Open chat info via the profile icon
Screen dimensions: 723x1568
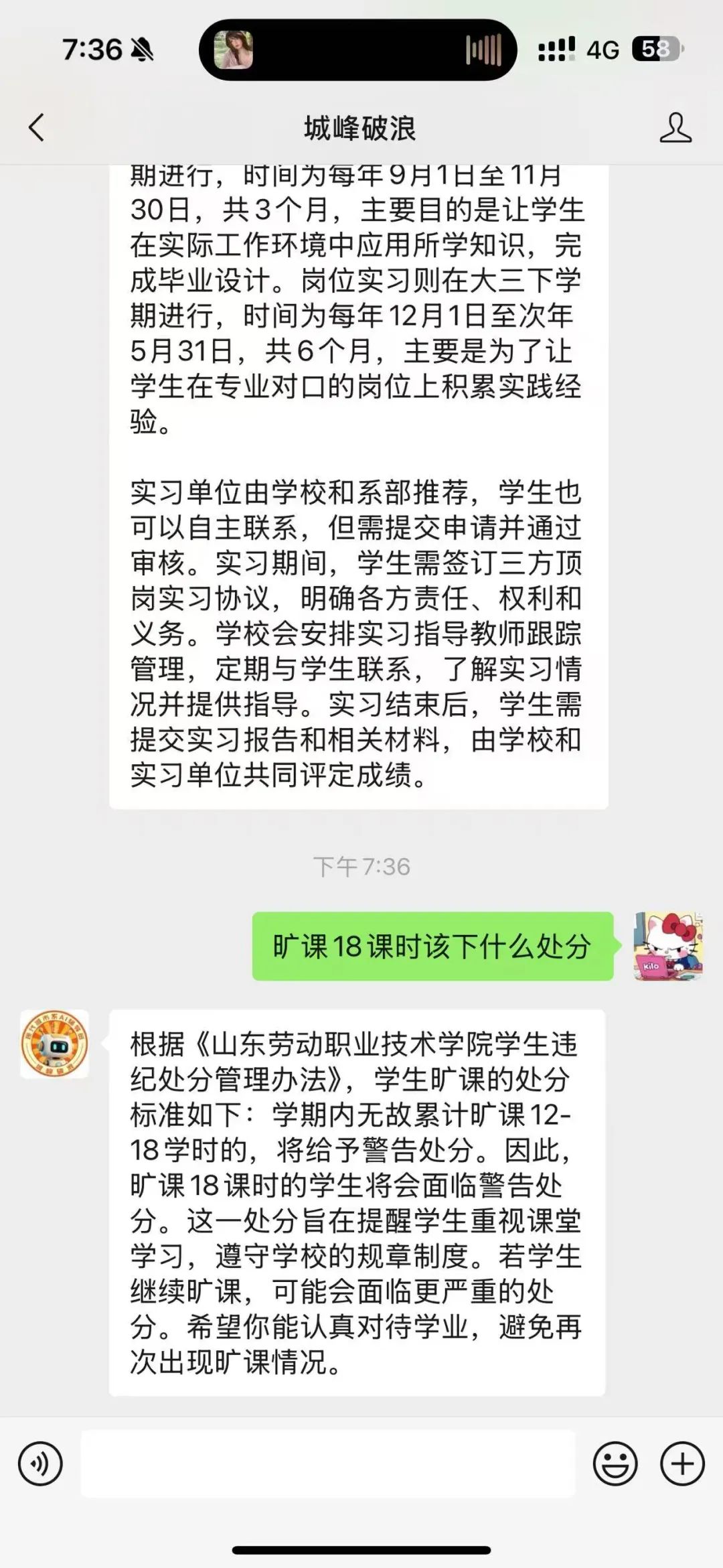coord(675,127)
